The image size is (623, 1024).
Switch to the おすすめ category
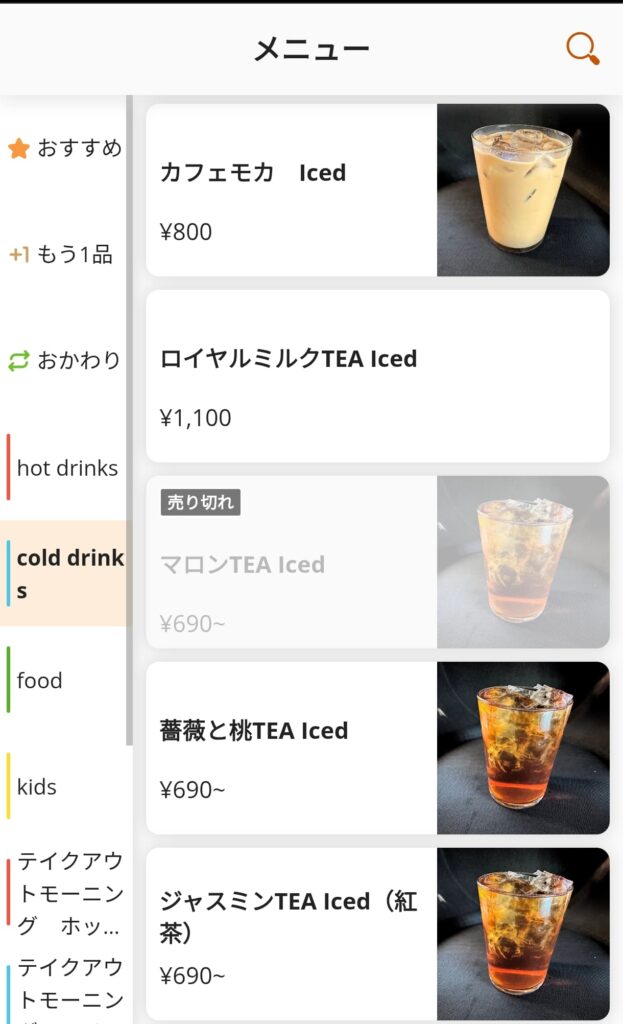pyautogui.click(x=65, y=149)
